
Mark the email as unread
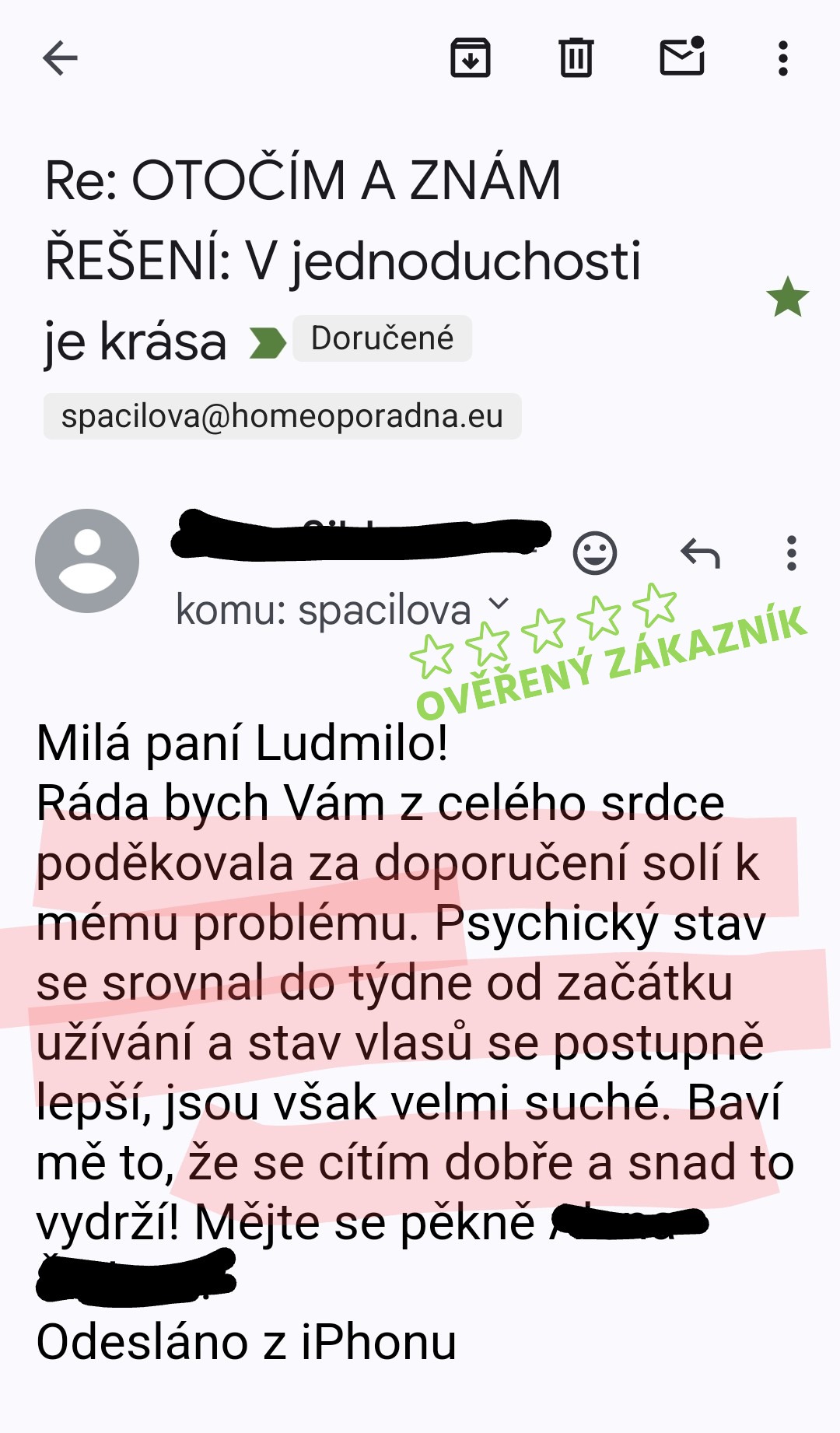[682, 57]
